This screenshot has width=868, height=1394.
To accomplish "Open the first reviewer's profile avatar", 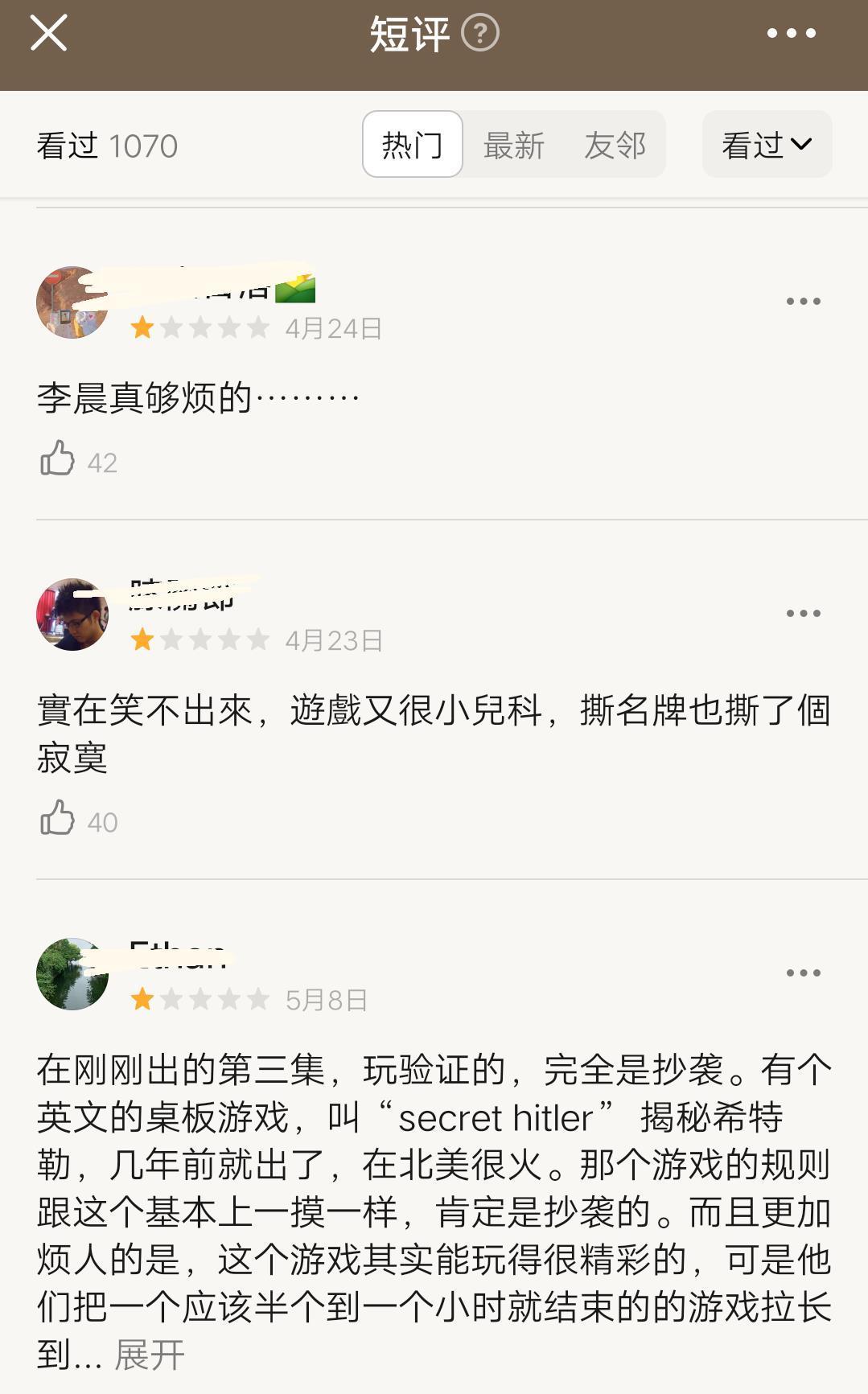I will [72, 302].
